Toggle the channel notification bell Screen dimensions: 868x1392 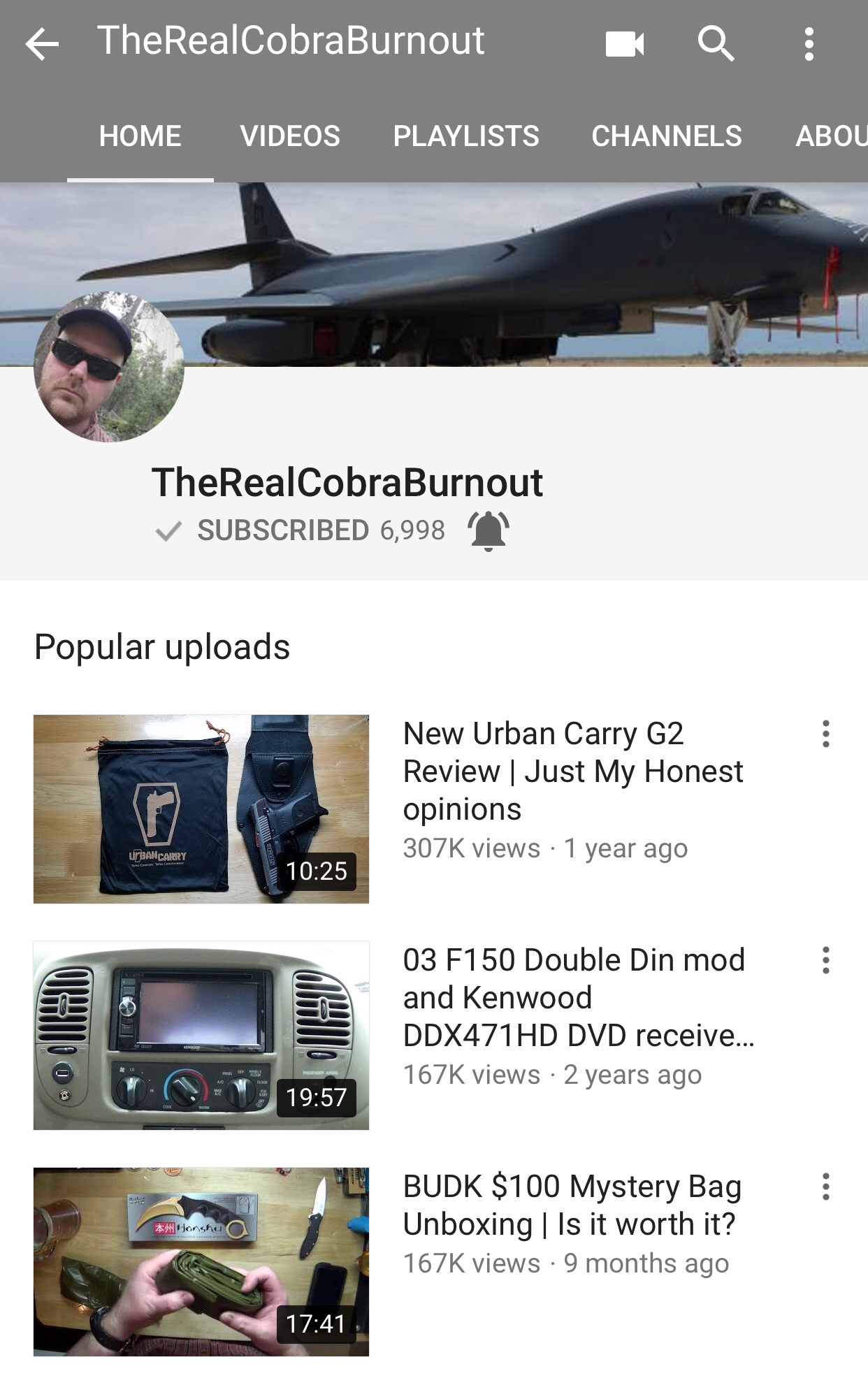click(488, 530)
